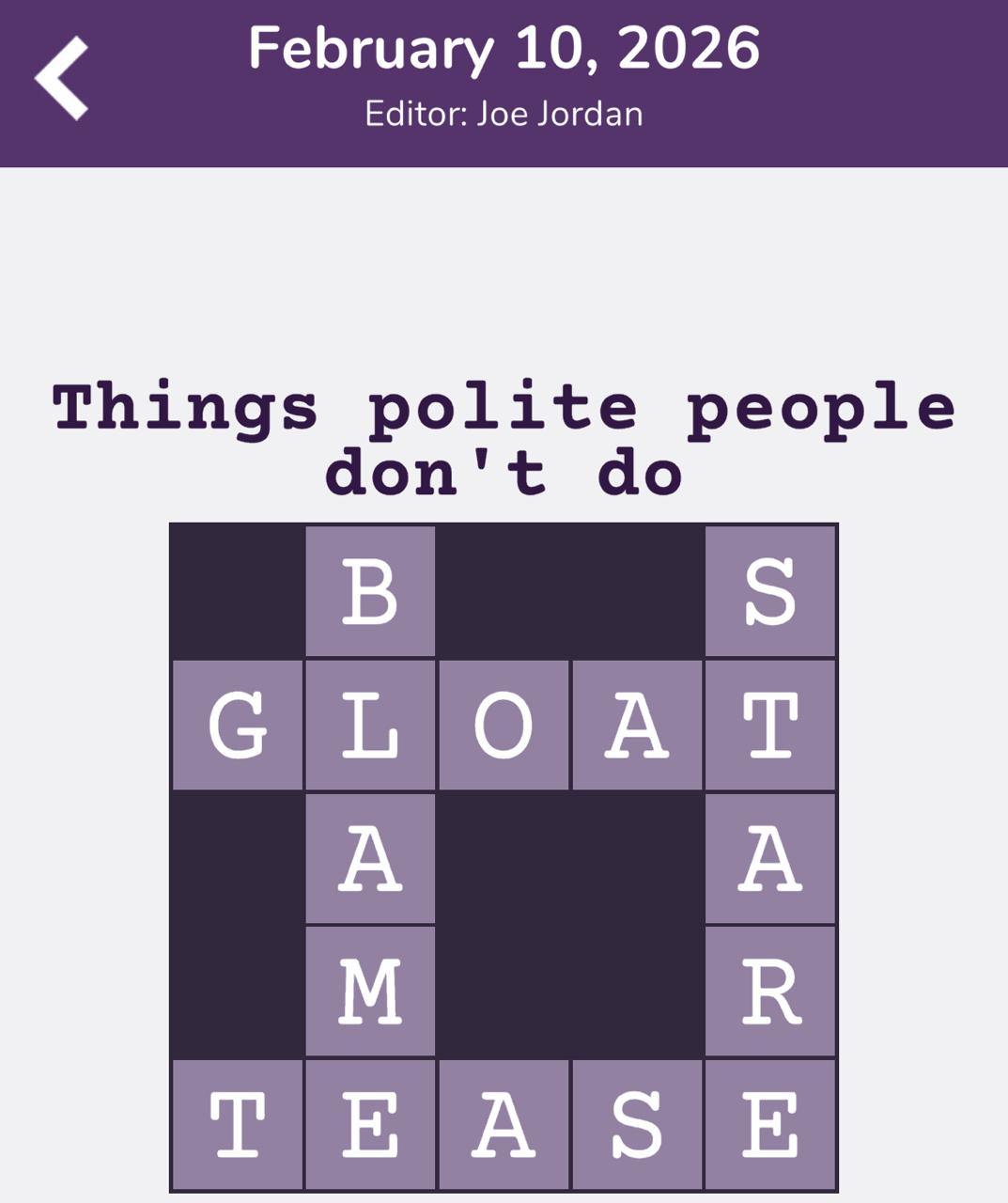The height and width of the screenshot is (1203, 1008).
Task: Select the L cell in GLOAT
Action: point(371,726)
